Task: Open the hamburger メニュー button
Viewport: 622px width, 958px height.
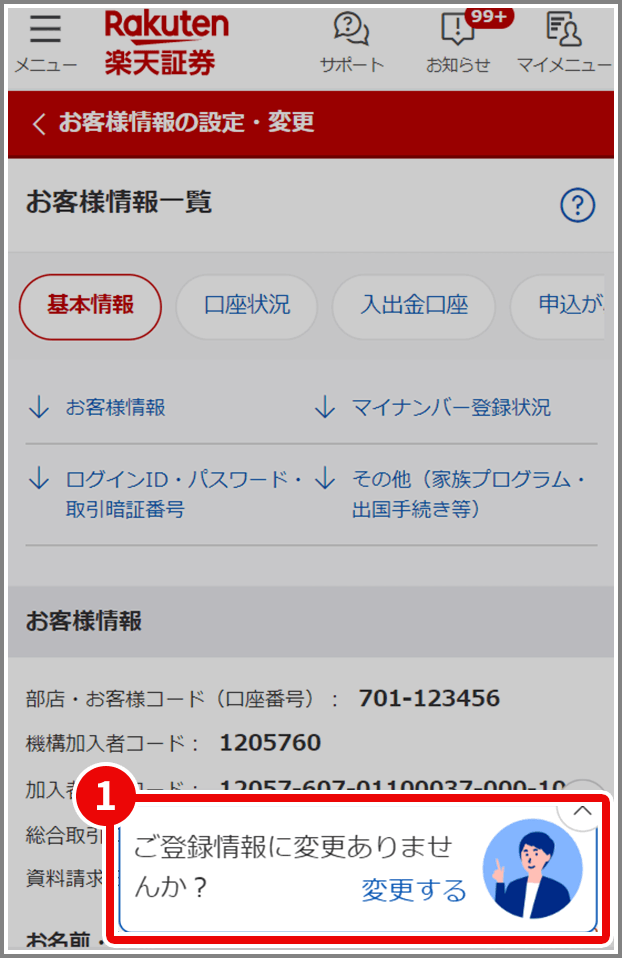Action: (x=45, y=42)
